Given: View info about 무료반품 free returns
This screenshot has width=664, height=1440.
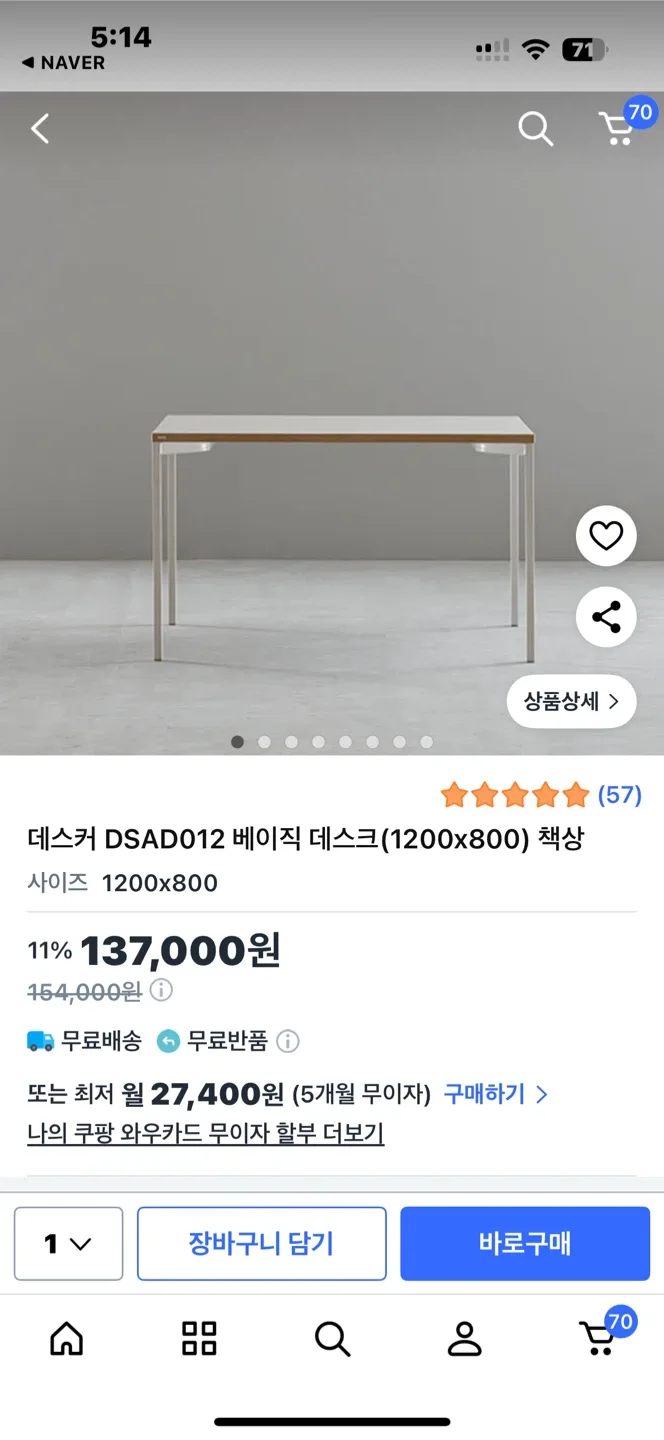Looking at the screenshot, I should point(288,1042).
